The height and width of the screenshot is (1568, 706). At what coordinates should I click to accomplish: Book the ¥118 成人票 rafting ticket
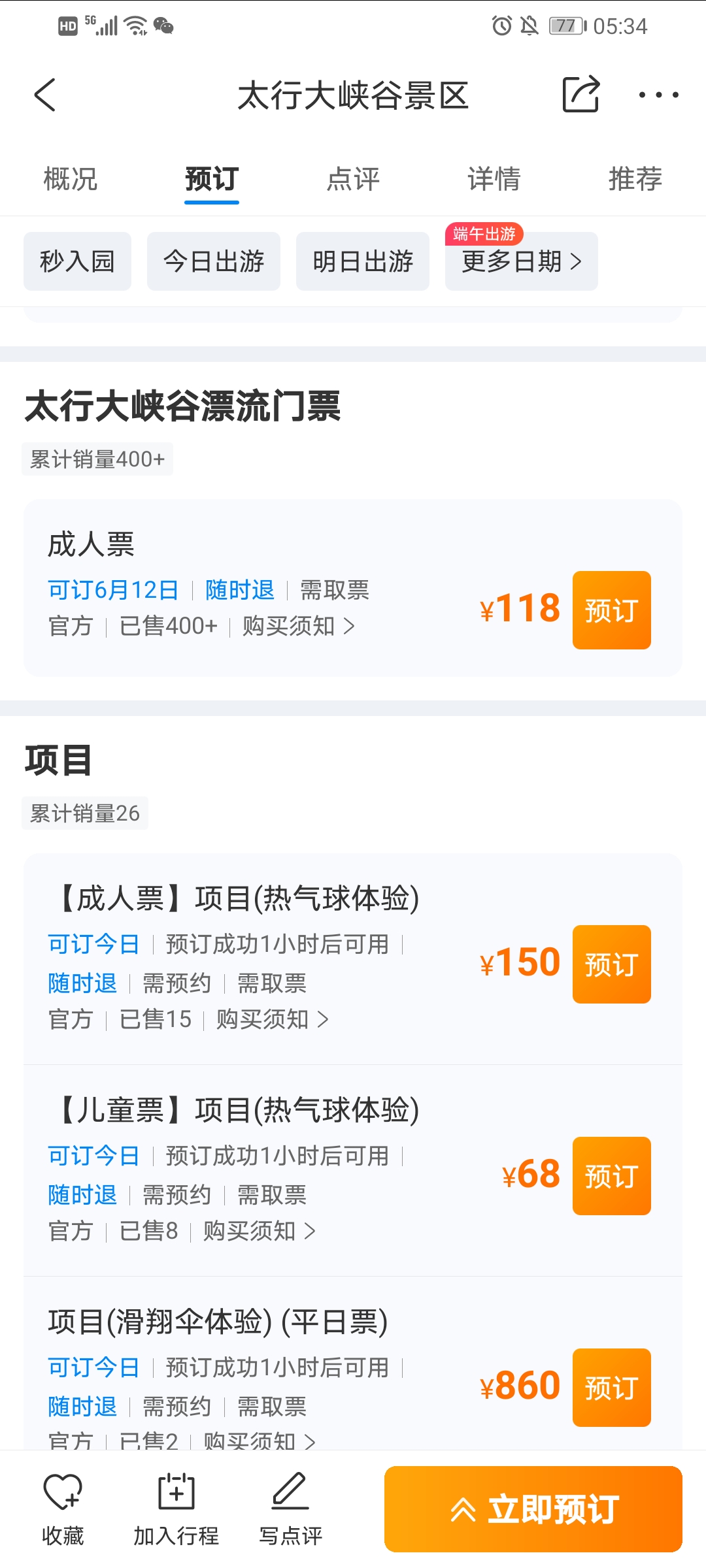[612, 610]
